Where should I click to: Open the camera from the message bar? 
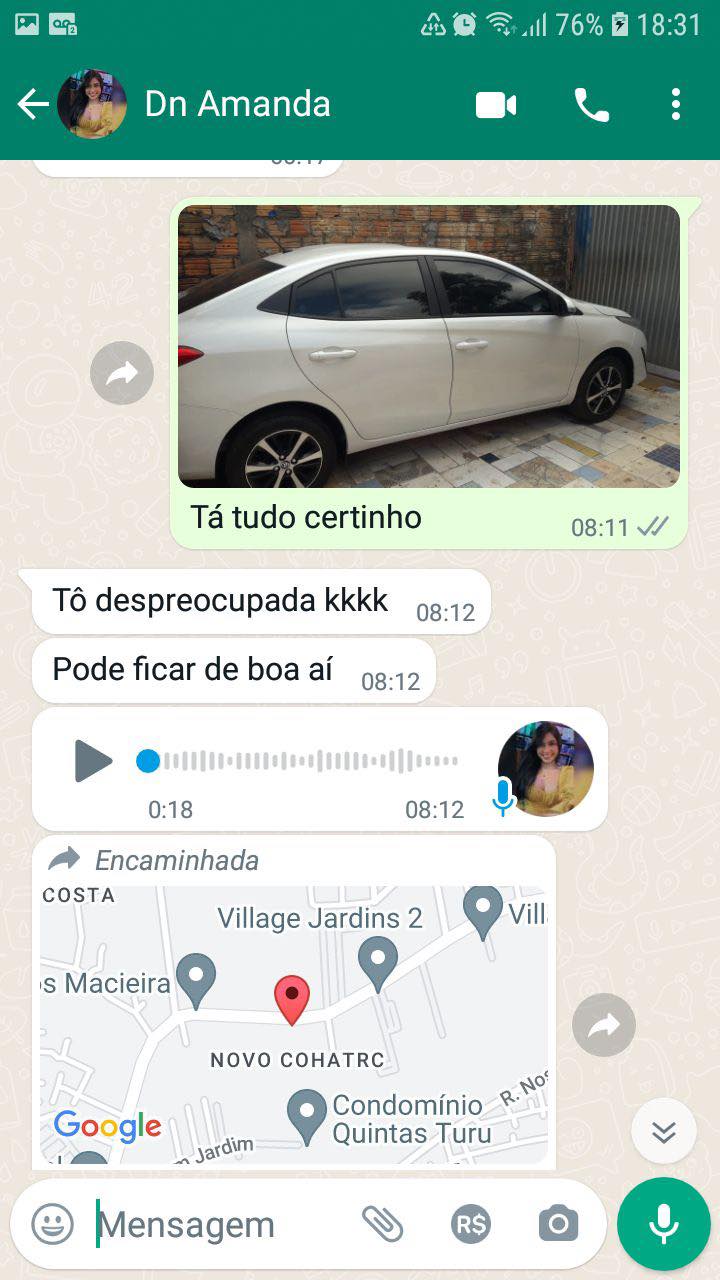558,1224
